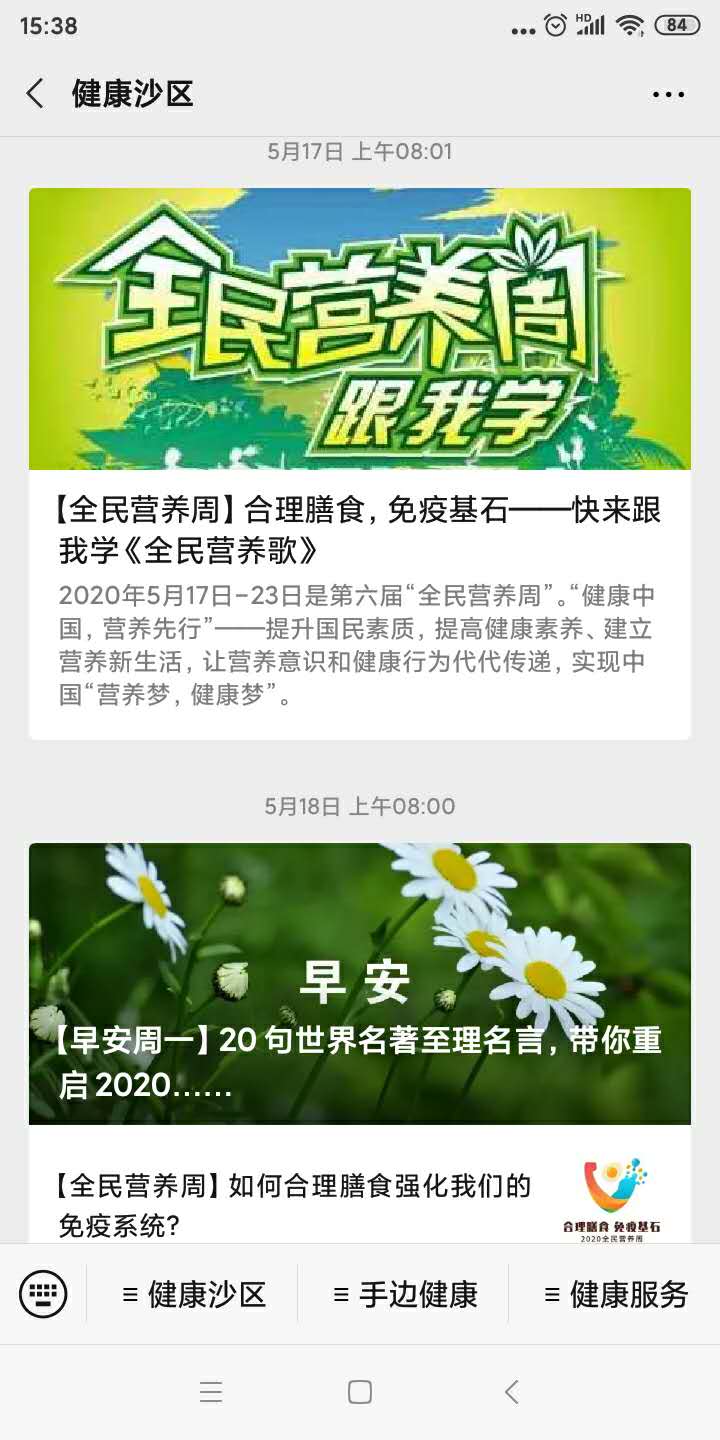Expand the 健康服务 bottom menu
Screen dimensions: 720x1440
pyautogui.click(x=616, y=1295)
